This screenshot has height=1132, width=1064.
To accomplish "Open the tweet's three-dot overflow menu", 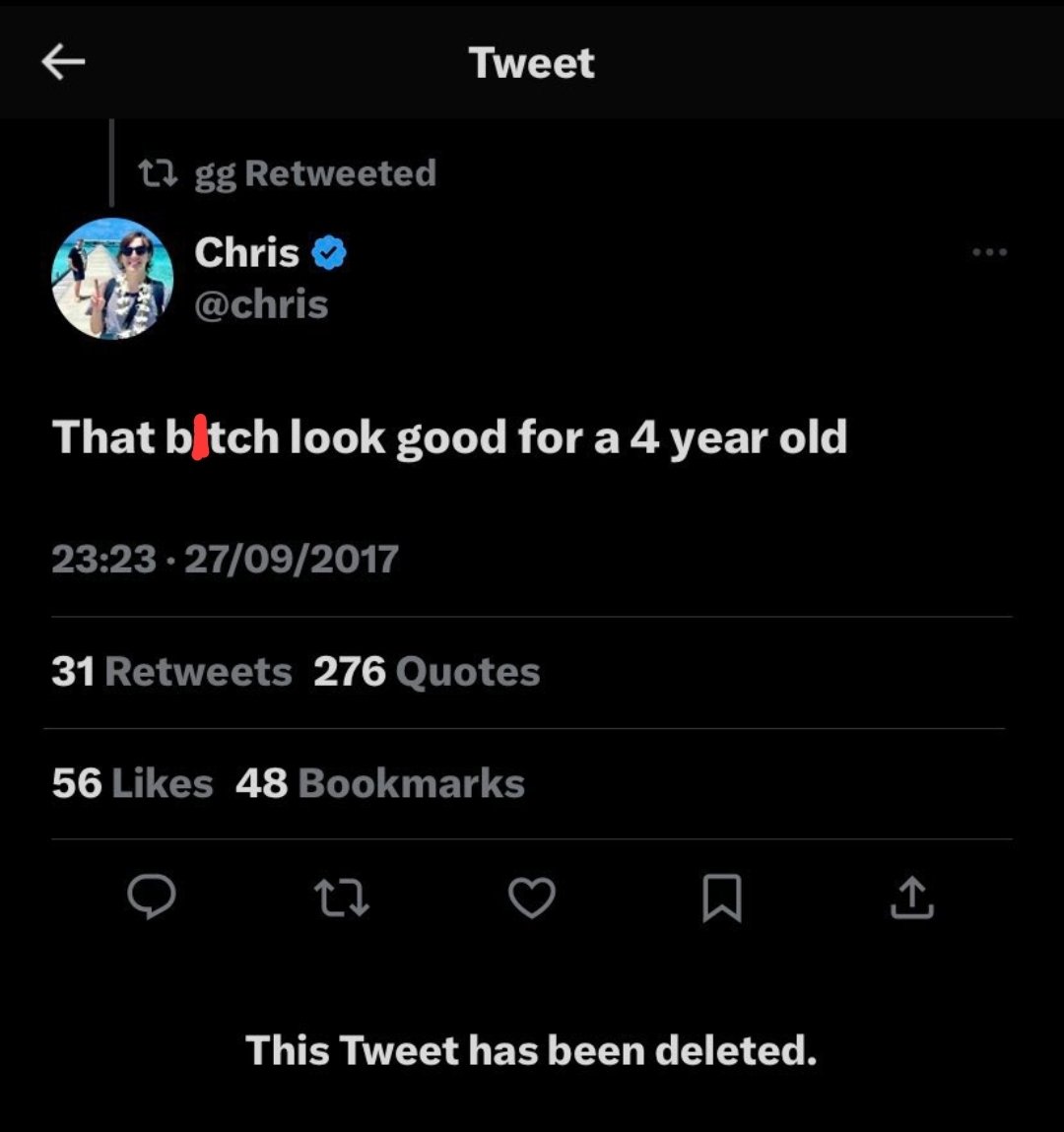I will tap(989, 253).
